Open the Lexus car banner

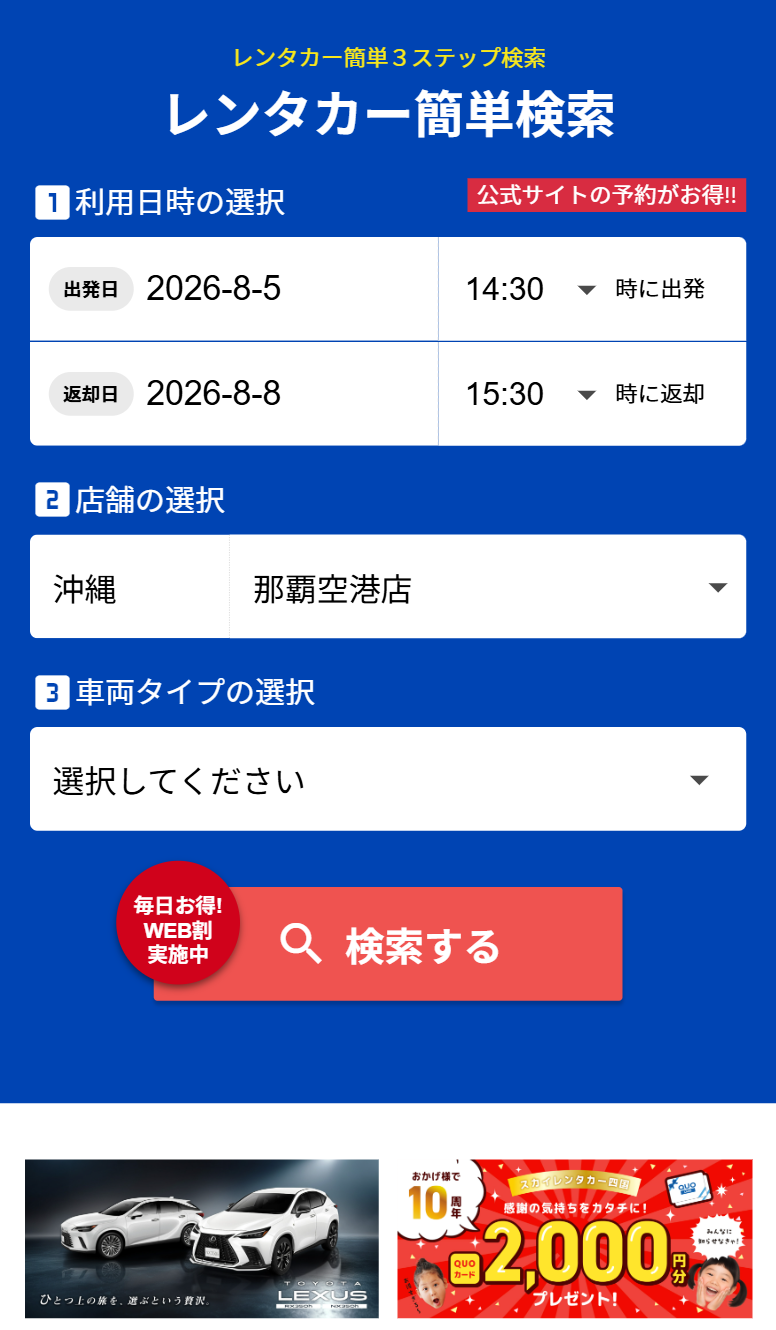tap(202, 1238)
